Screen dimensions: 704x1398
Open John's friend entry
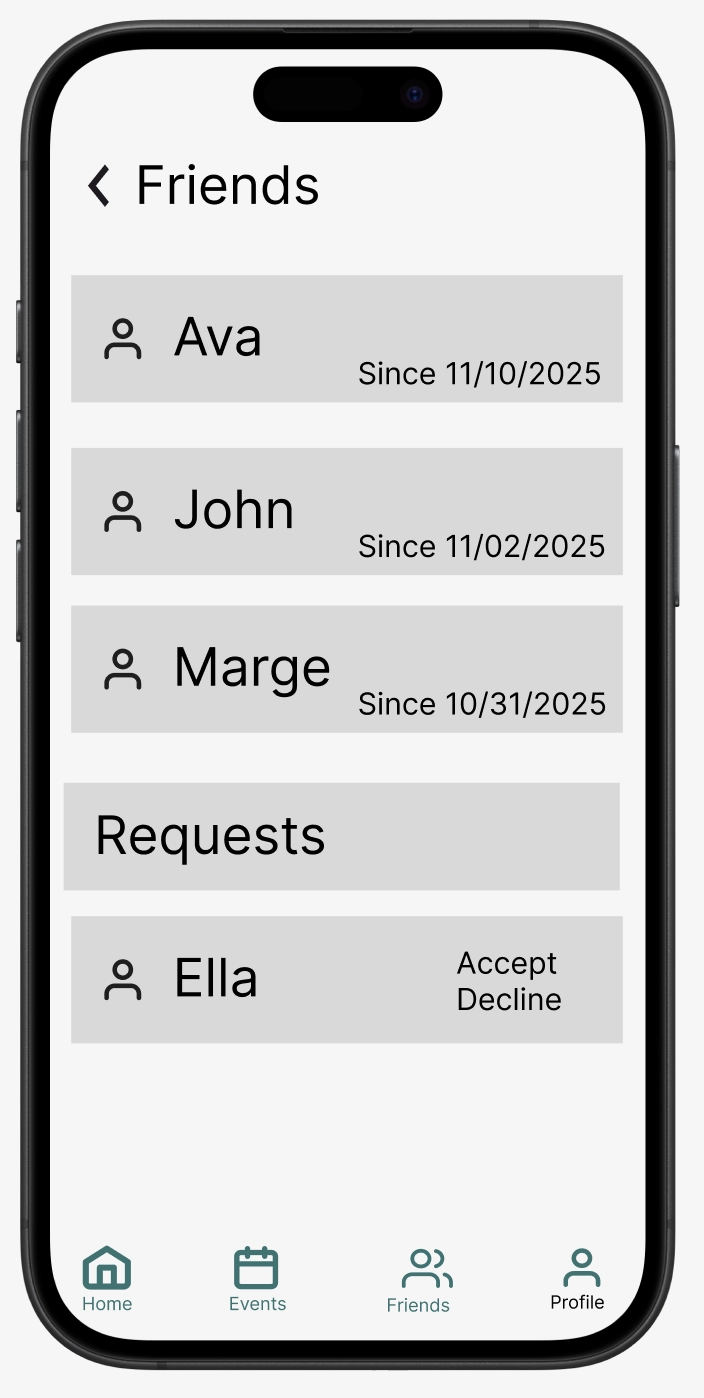point(346,511)
